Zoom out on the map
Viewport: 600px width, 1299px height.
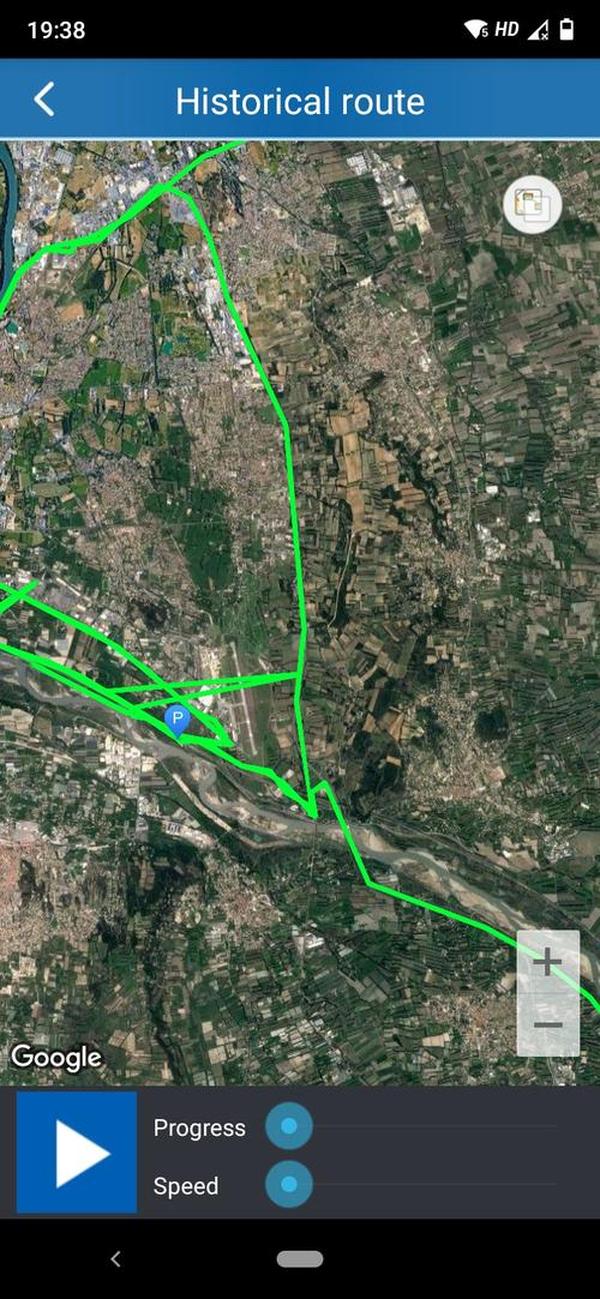547,1025
